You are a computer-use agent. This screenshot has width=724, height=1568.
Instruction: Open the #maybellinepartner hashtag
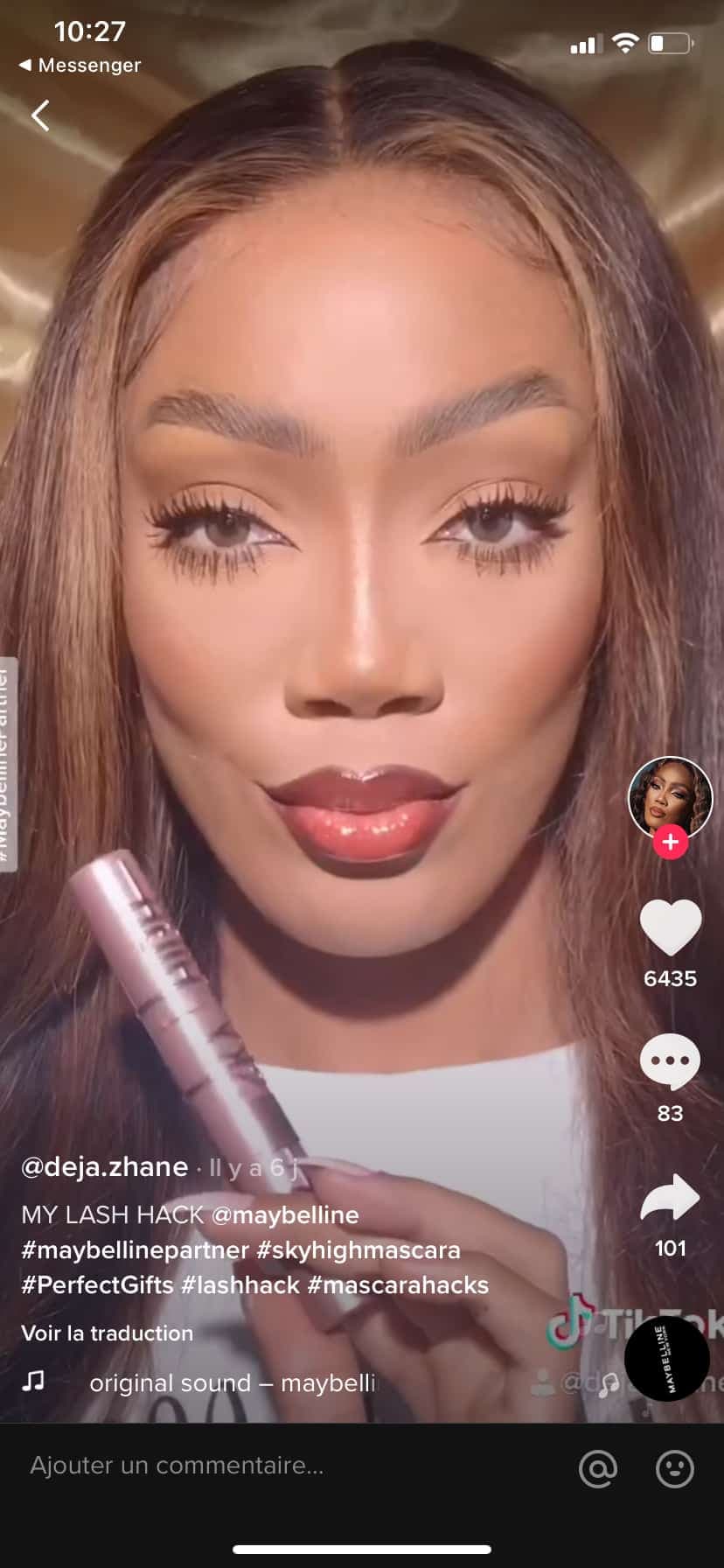136,1249
